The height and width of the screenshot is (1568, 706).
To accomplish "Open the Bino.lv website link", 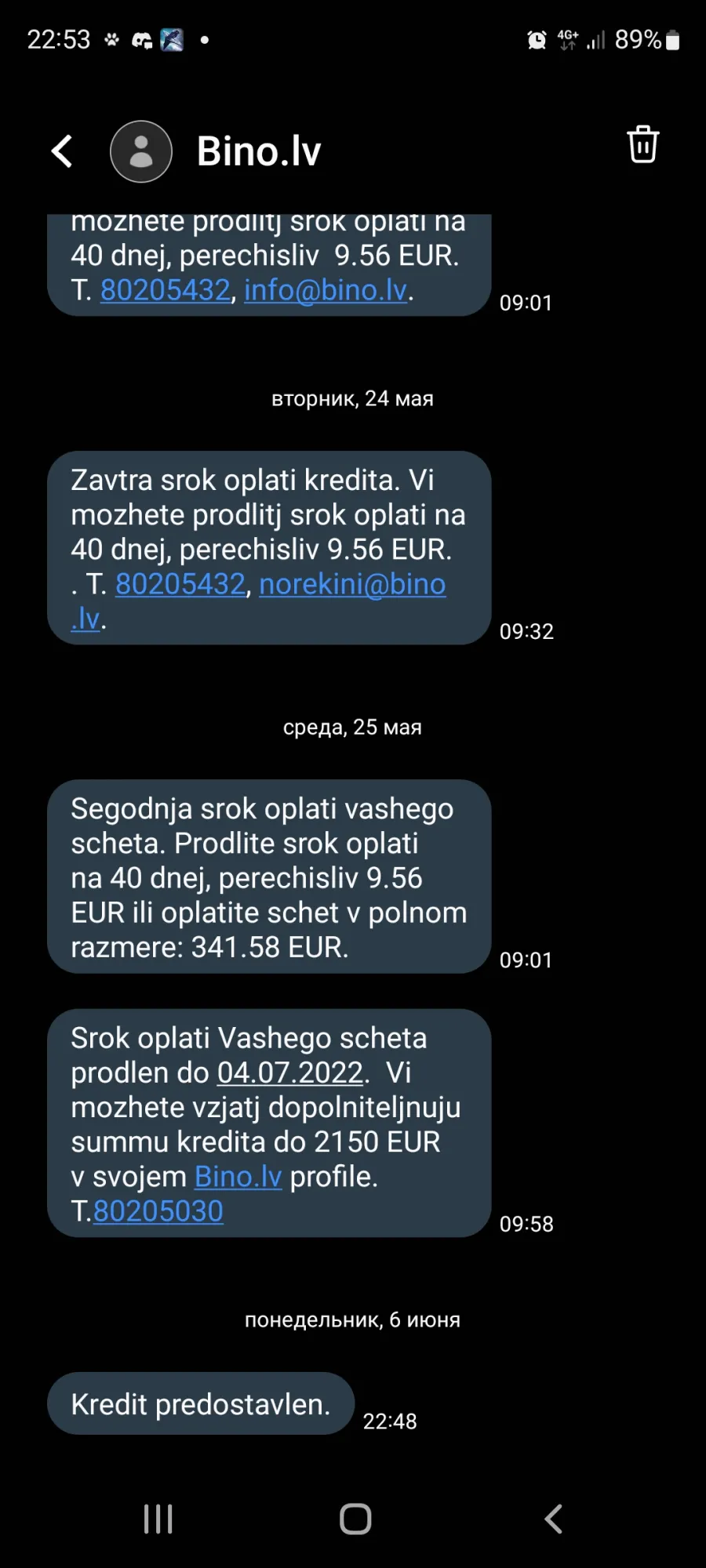I will point(238,1177).
